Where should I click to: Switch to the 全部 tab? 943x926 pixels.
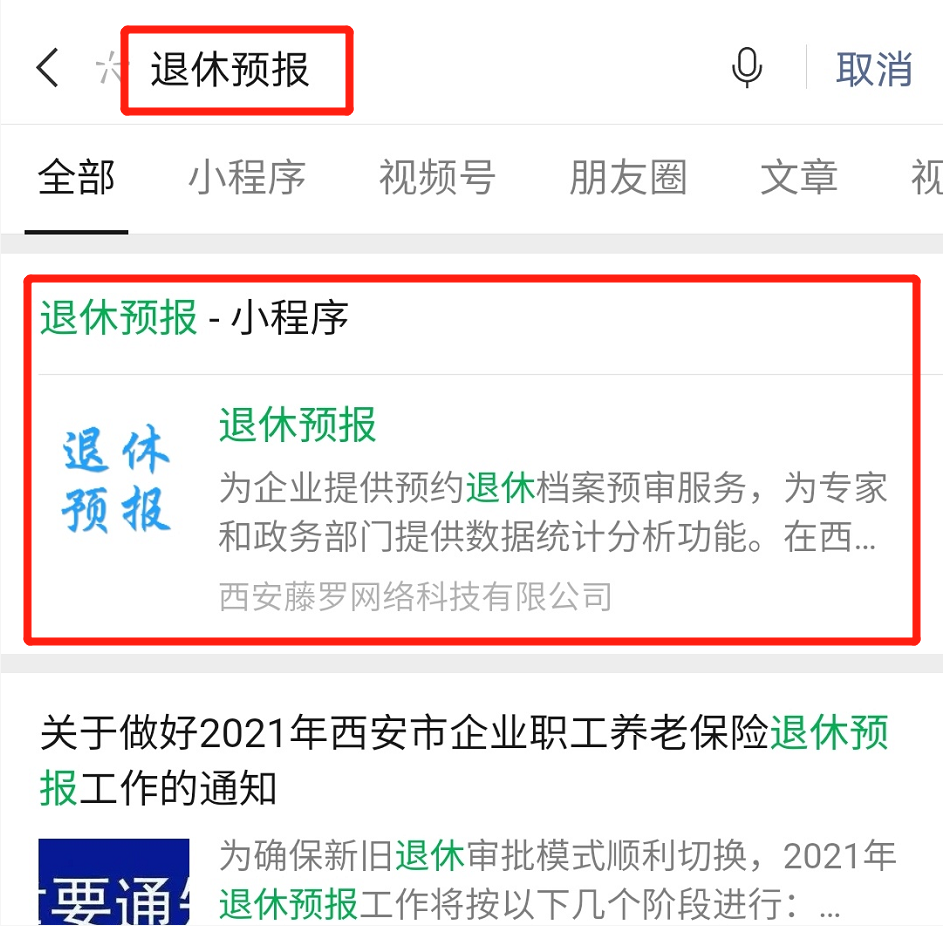point(77,179)
